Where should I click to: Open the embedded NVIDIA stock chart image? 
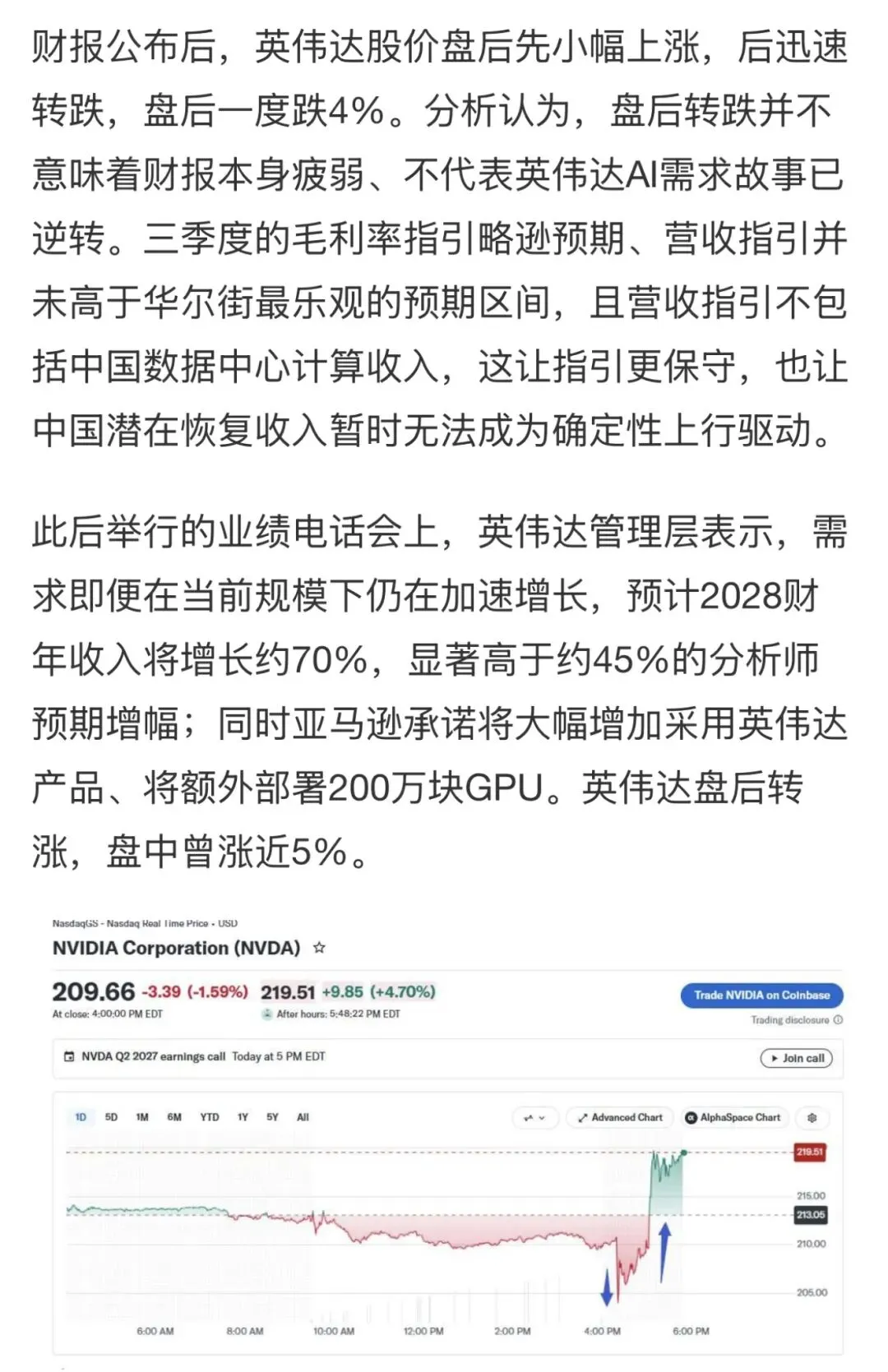pyautogui.click(x=447, y=1134)
